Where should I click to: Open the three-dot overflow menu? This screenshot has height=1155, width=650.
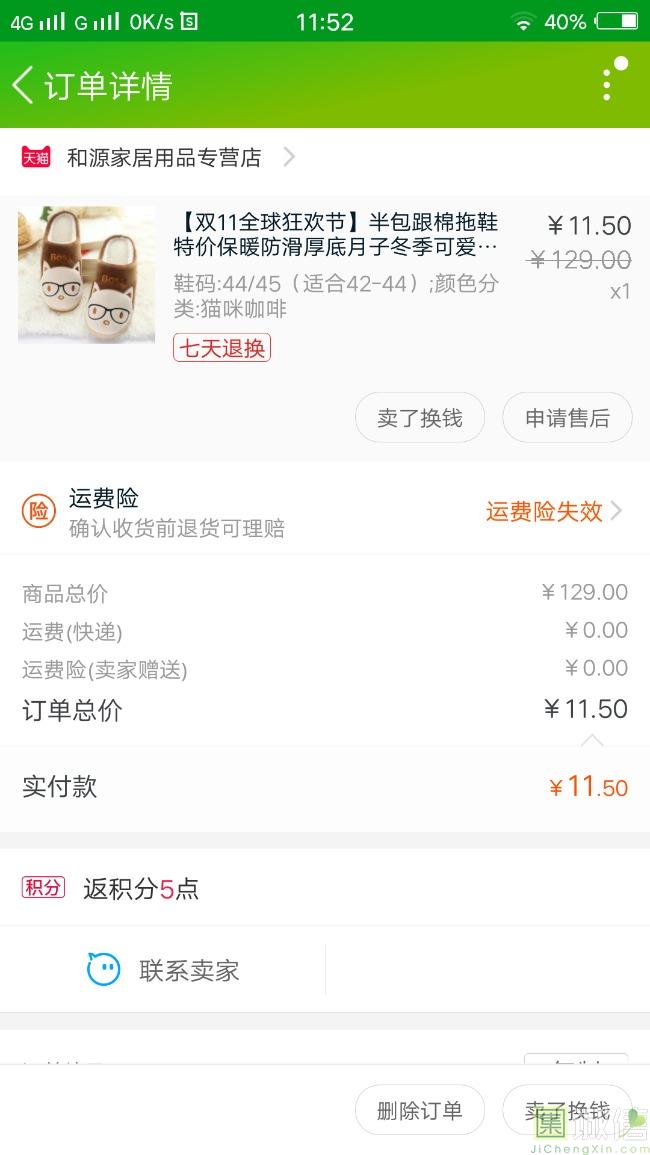tap(607, 84)
